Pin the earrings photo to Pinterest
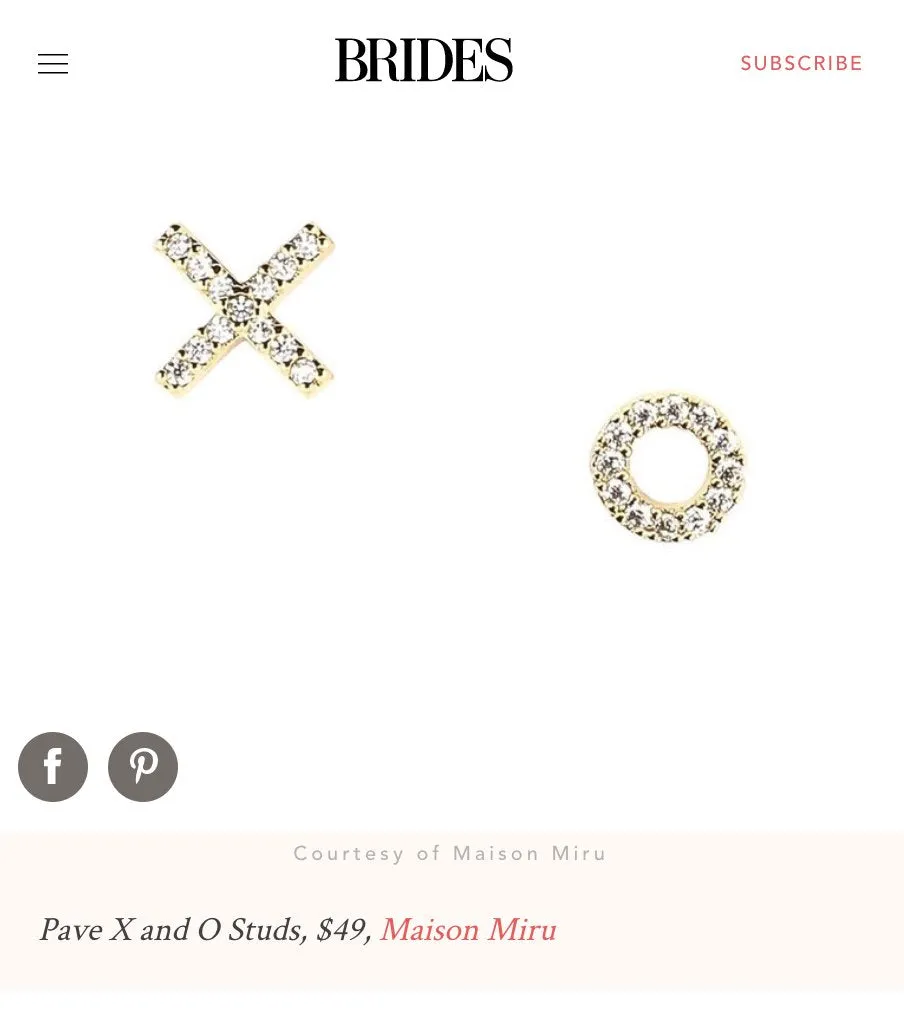The image size is (904, 1030). (143, 766)
